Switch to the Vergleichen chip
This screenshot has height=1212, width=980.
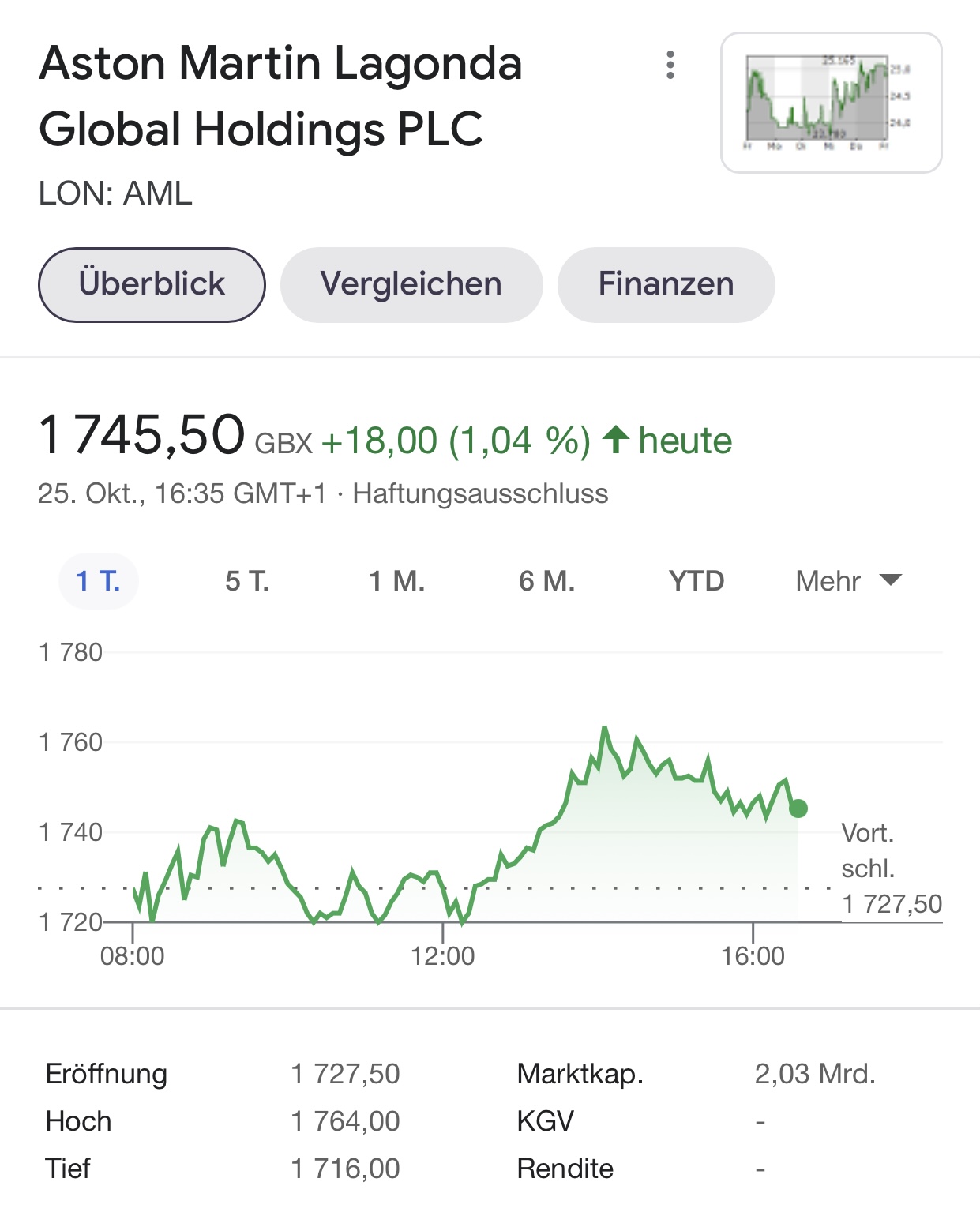(x=411, y=284)
